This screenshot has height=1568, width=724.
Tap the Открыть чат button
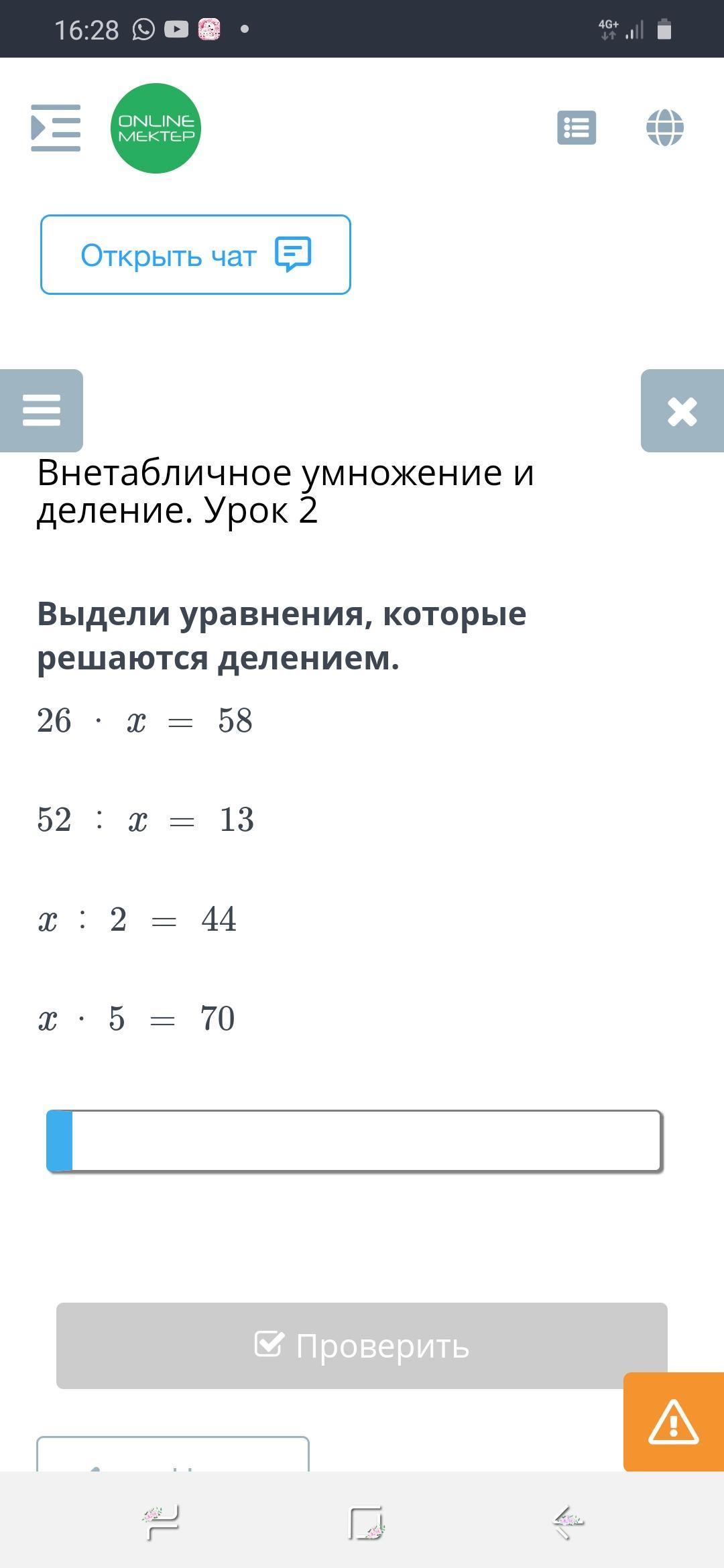click(196, 255)
